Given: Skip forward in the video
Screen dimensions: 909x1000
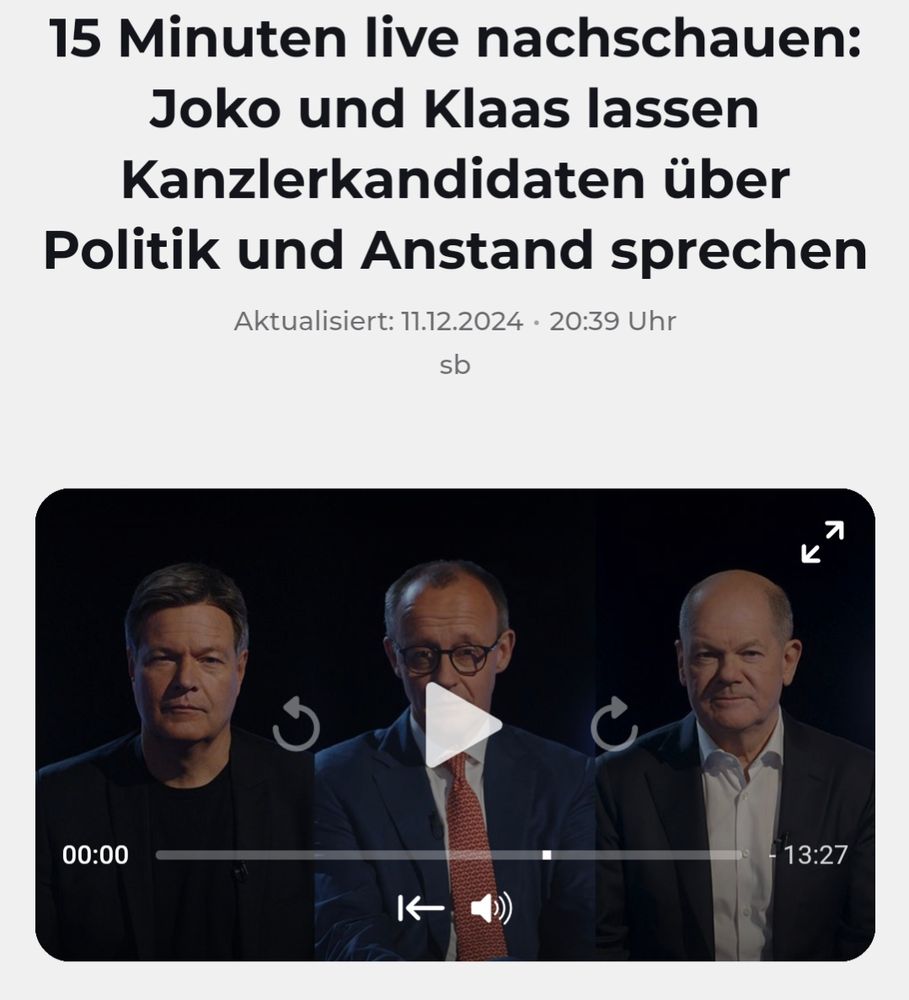Looking at the screenshot, I should click(614, 725).
